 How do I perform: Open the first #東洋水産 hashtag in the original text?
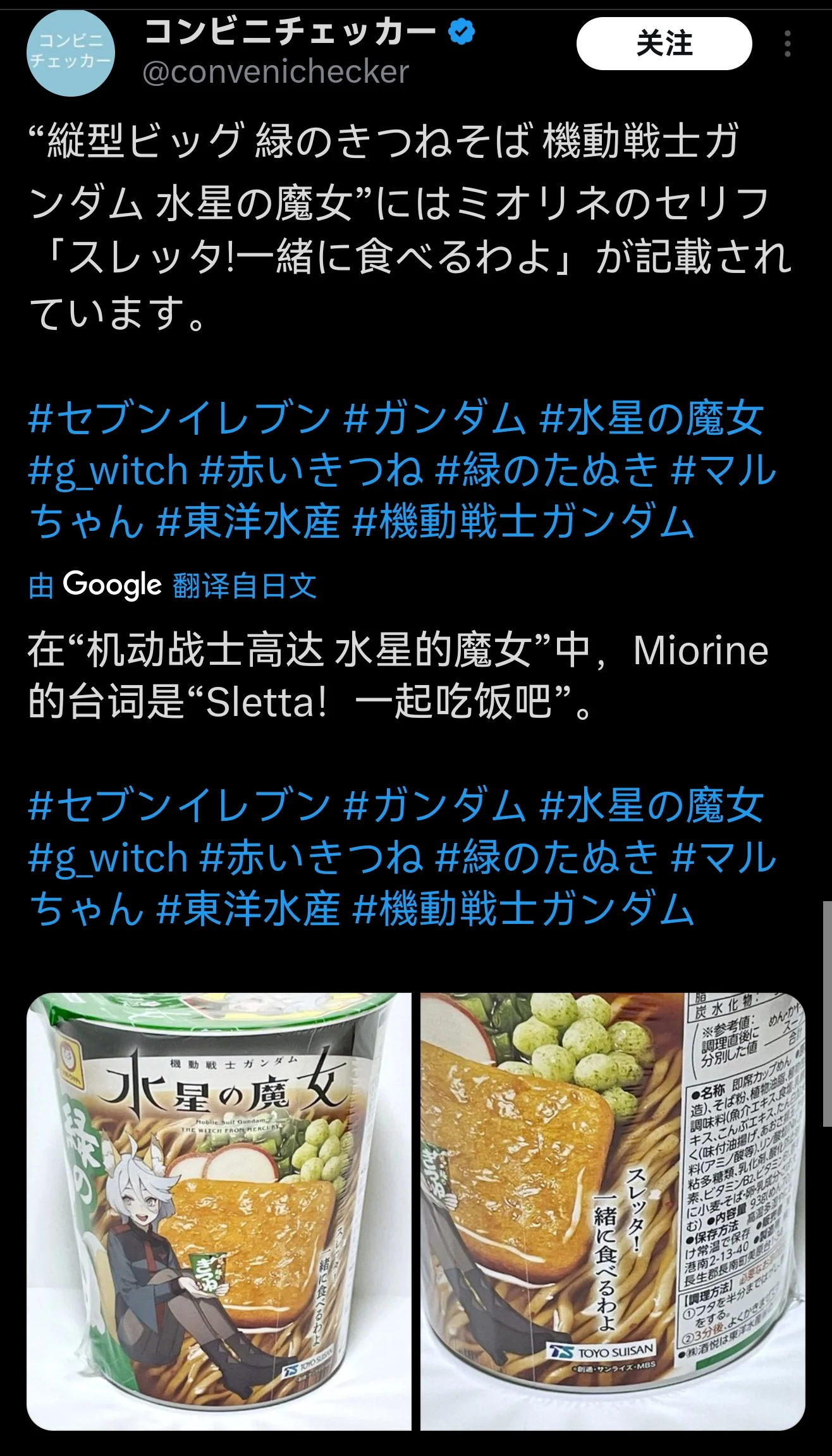pyautogui.click(x=248, y=522)
